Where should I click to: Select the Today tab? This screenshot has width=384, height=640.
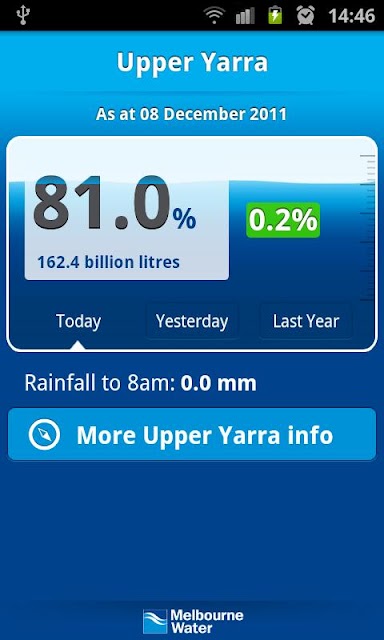coord(78,321)
